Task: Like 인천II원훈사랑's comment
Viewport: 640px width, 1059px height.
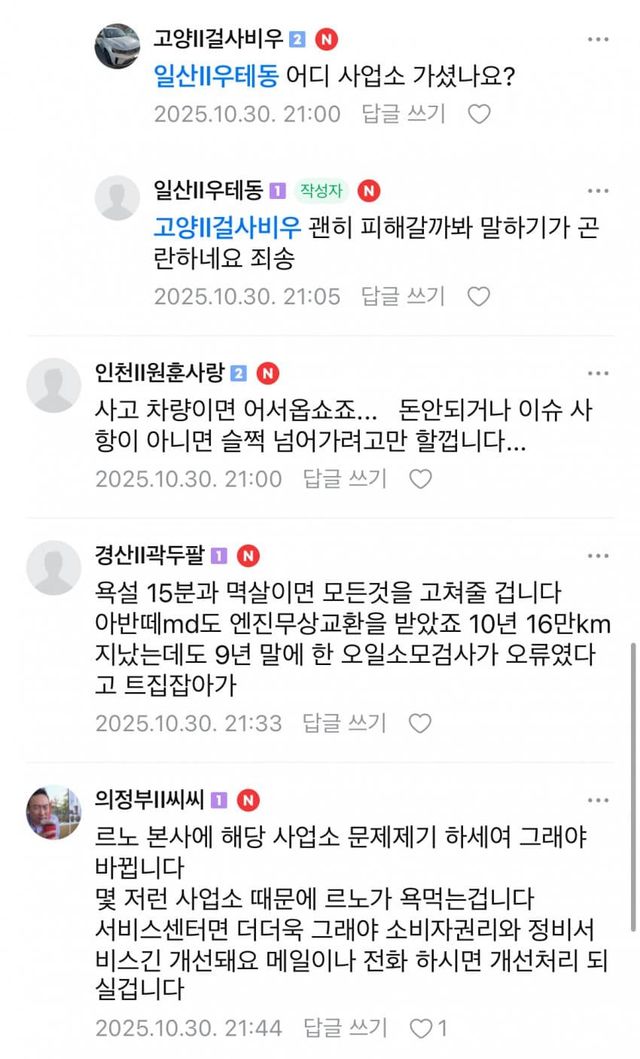Action: [421, 478]
